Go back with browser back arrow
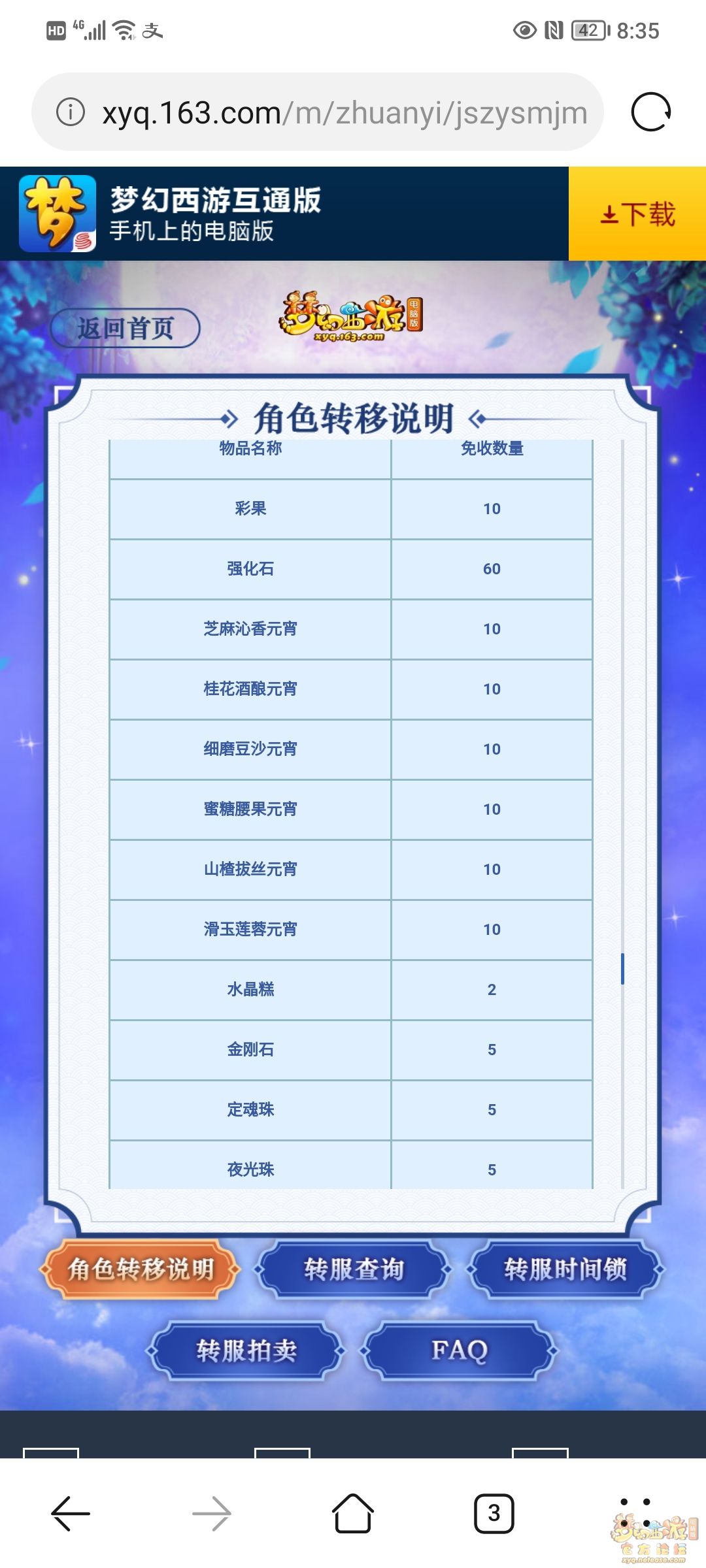 point(71,1513)
